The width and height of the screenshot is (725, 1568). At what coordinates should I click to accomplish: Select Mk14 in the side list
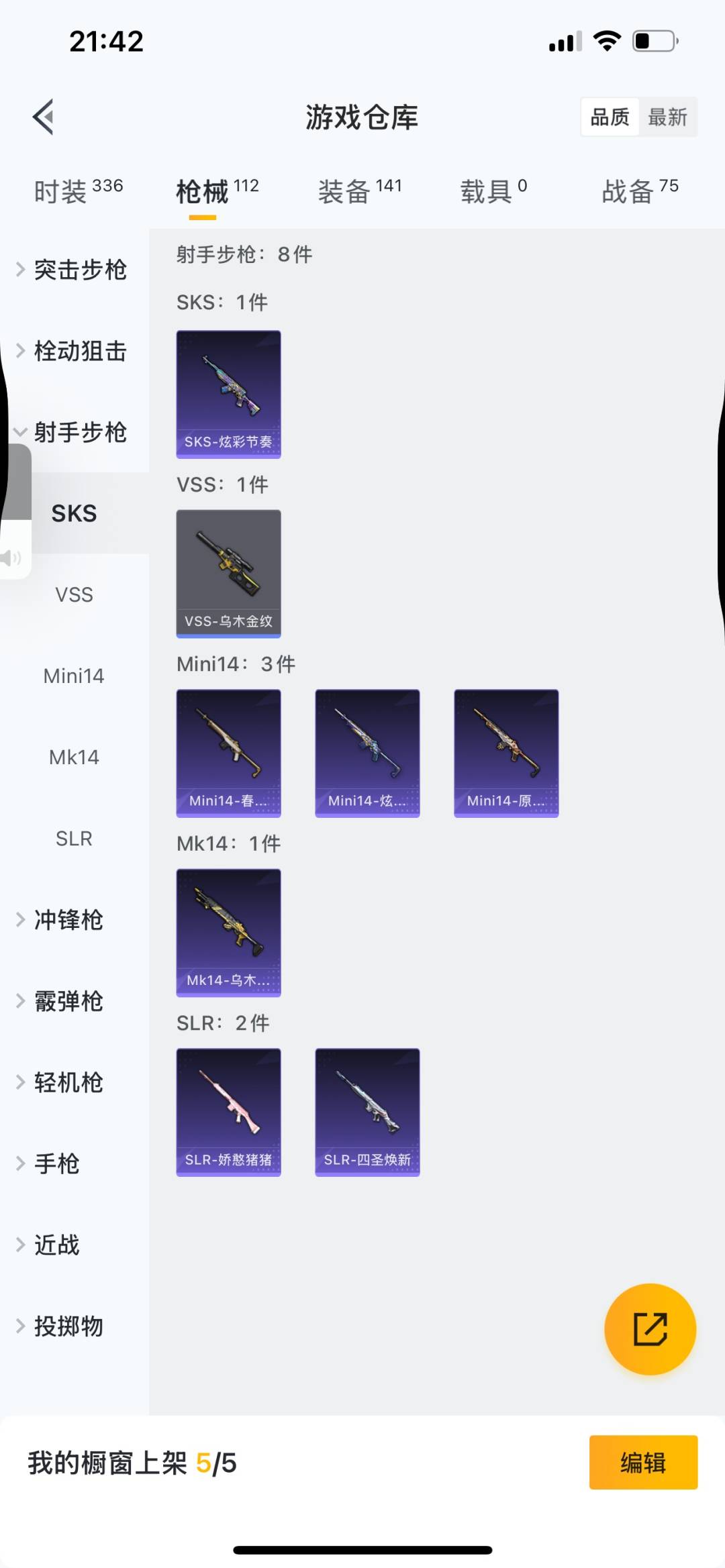[74, 757]
